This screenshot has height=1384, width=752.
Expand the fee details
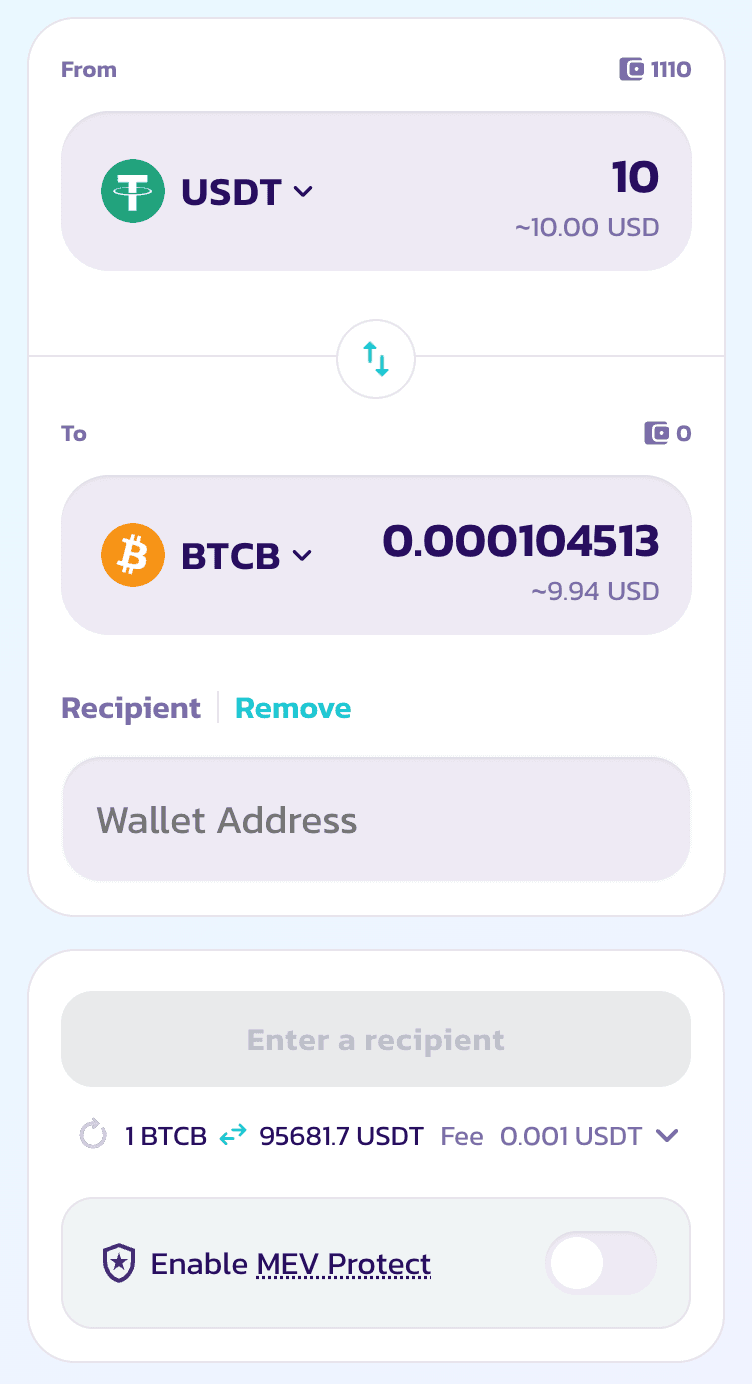[x=667, y=1136]
